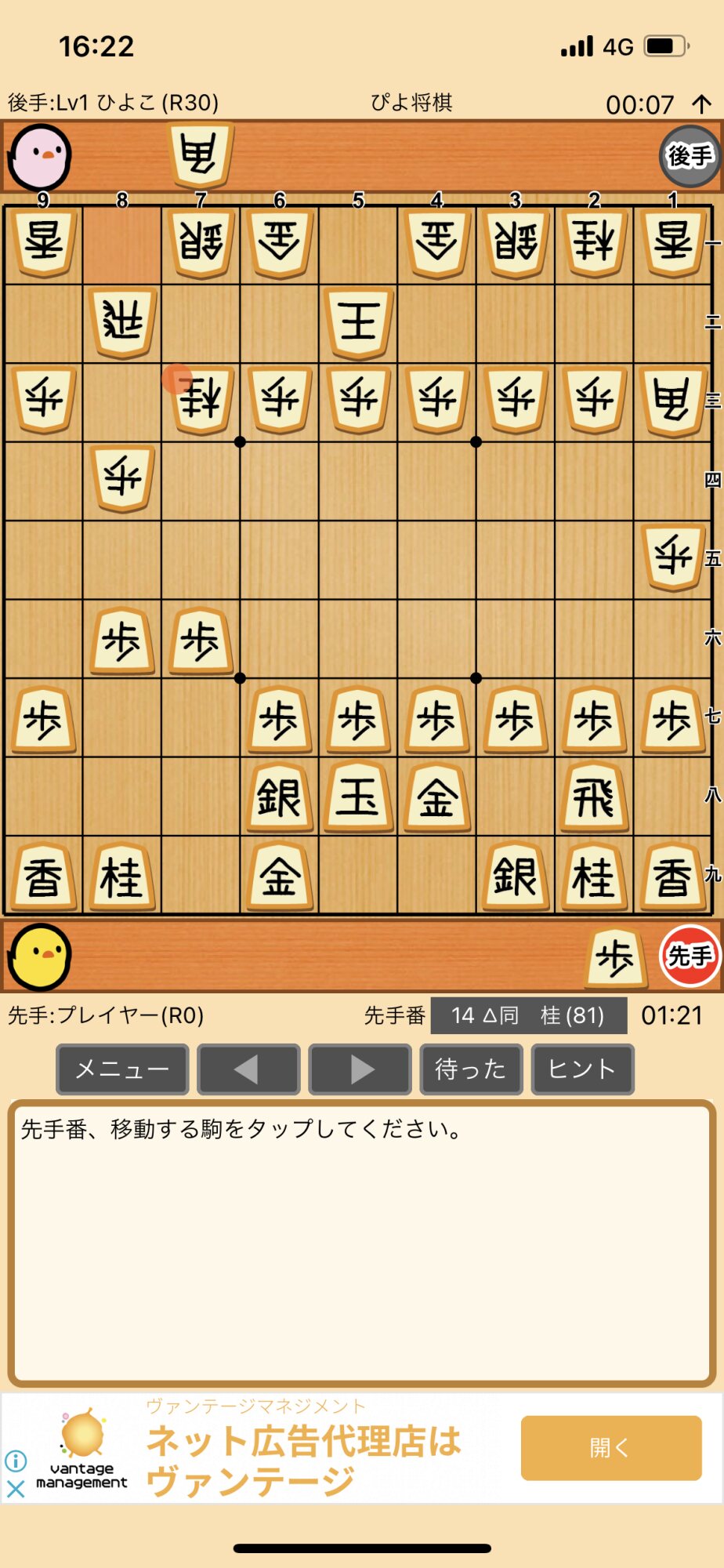Open ad info icon
Viewport: 724px width, 1568px height.
[x=16, y=1460]
